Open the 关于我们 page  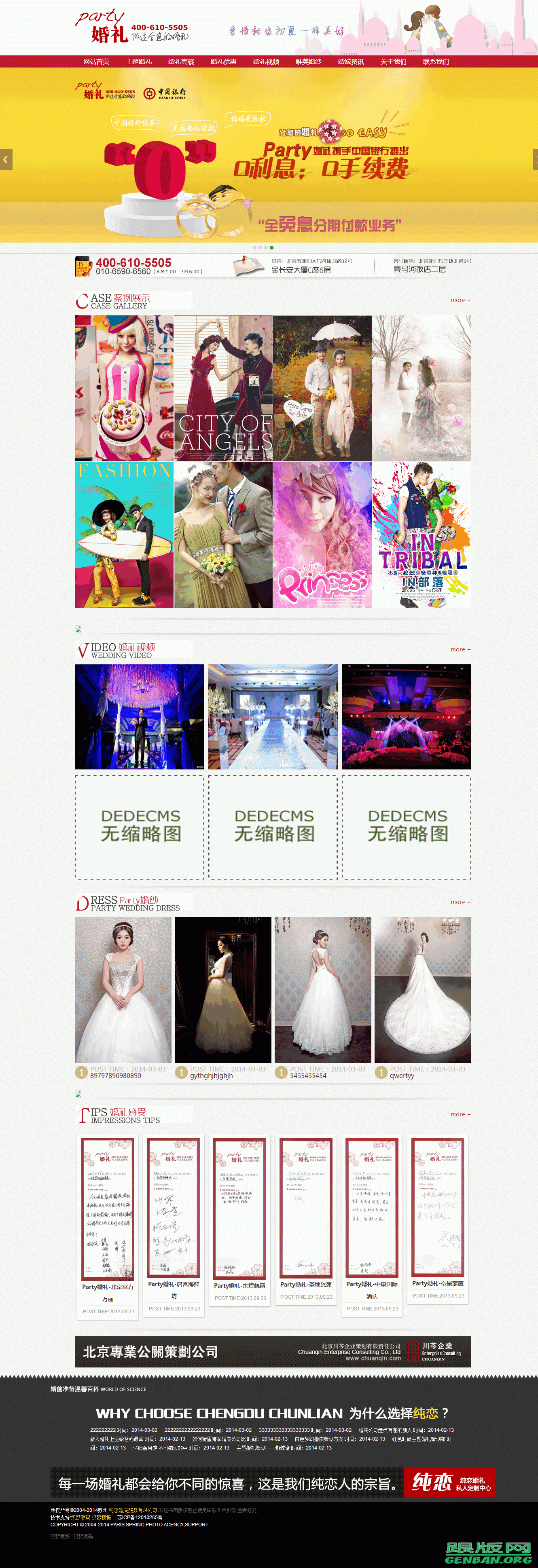393,61
